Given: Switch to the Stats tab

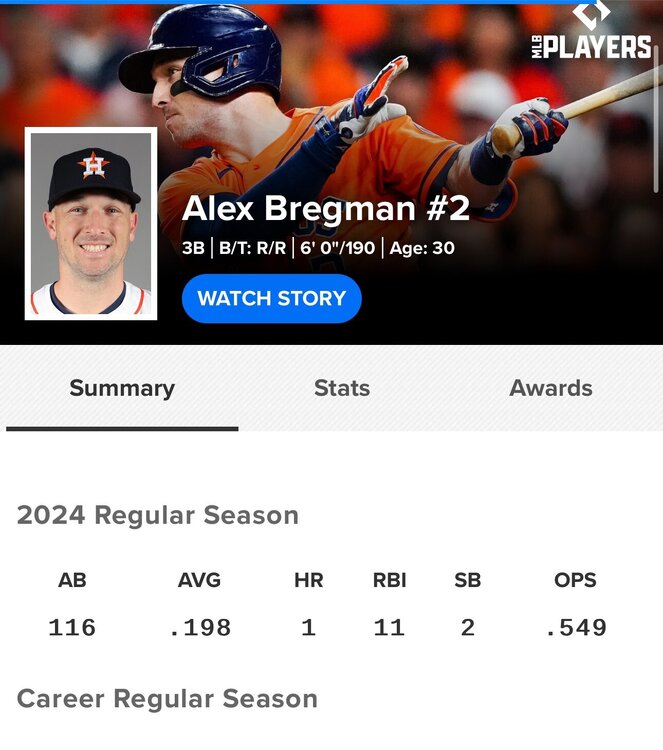Looking at the screenshot, I should [342, 388].
